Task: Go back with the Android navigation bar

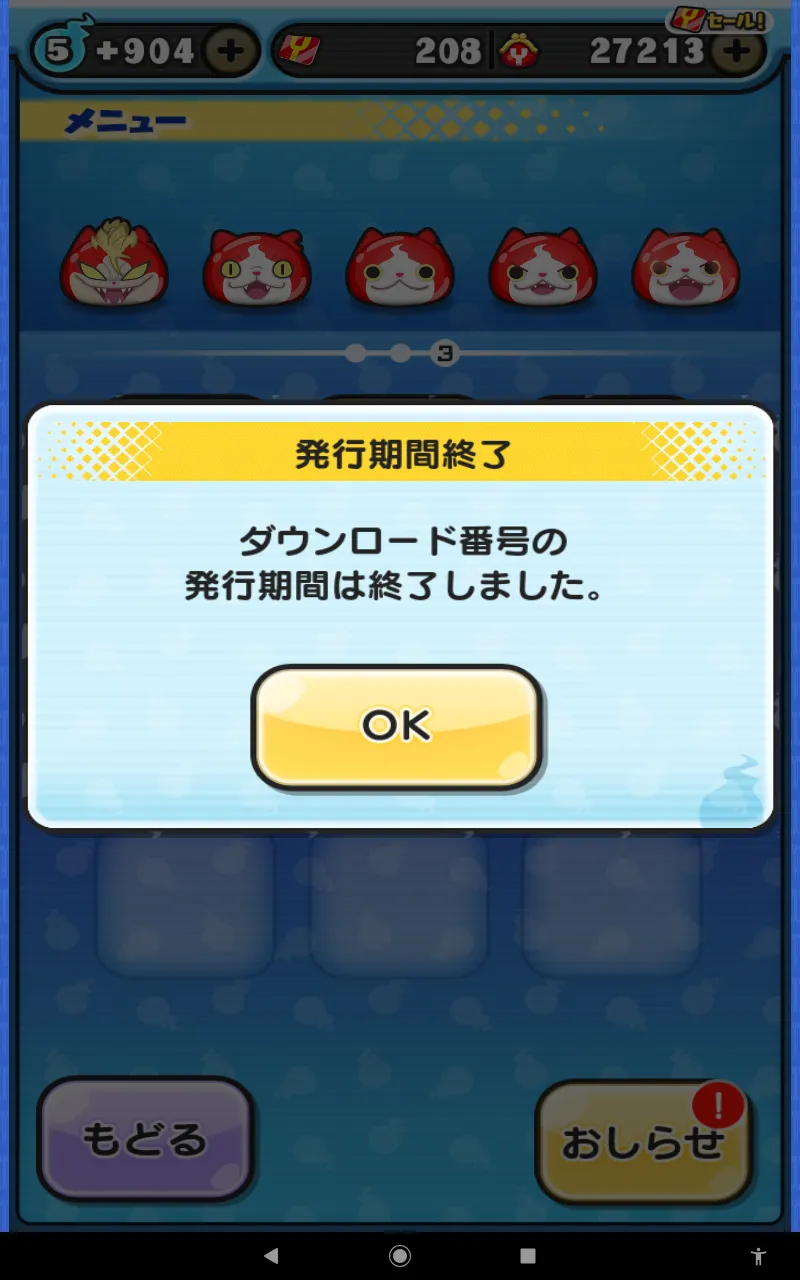Action: (x=270, y=1256)
